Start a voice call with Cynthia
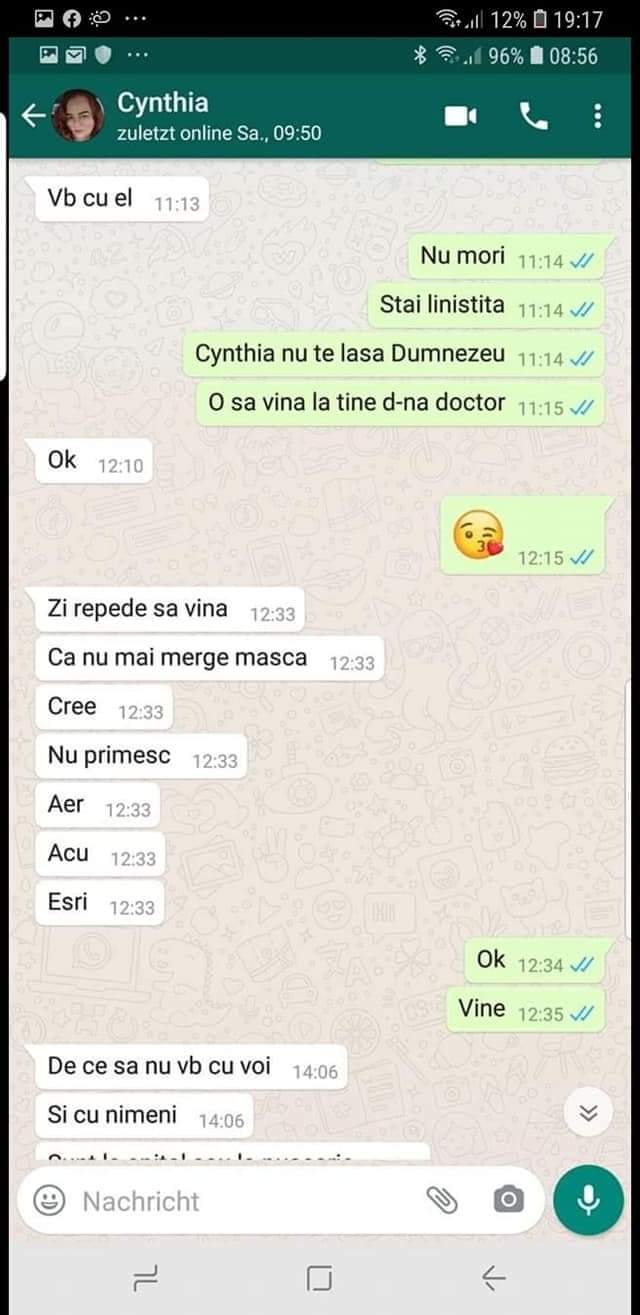The image size is (640, 1315). pyautogui.click(x=534, y=116)
